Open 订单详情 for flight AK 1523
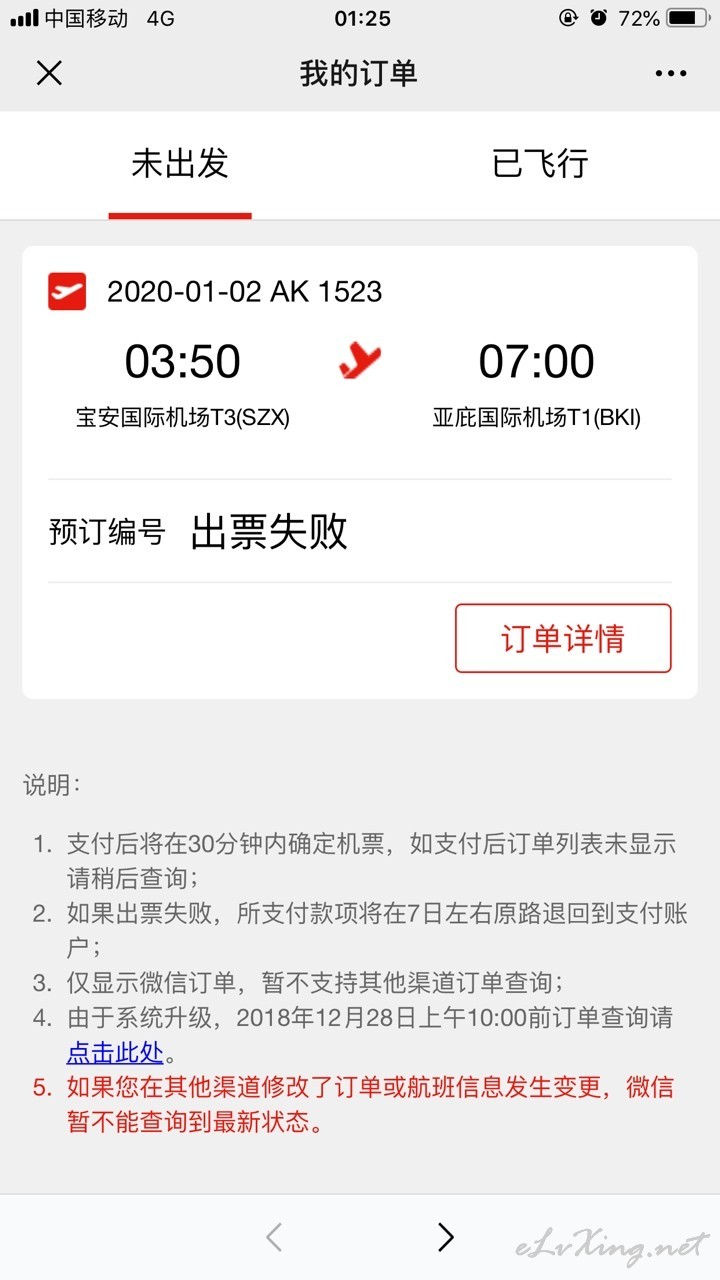The image size is (720, 1280). [x=563, y=638]
